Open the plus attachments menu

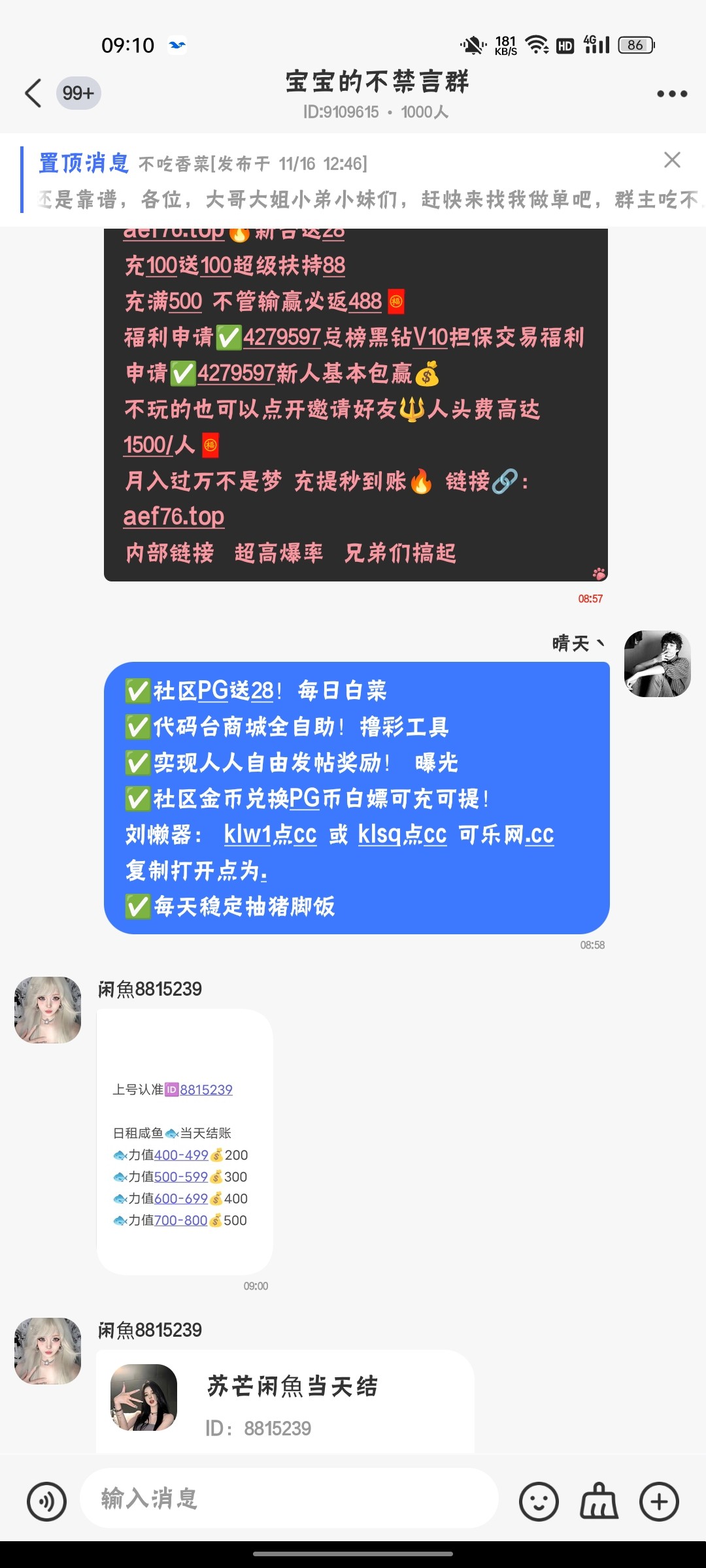(659, 1501)
